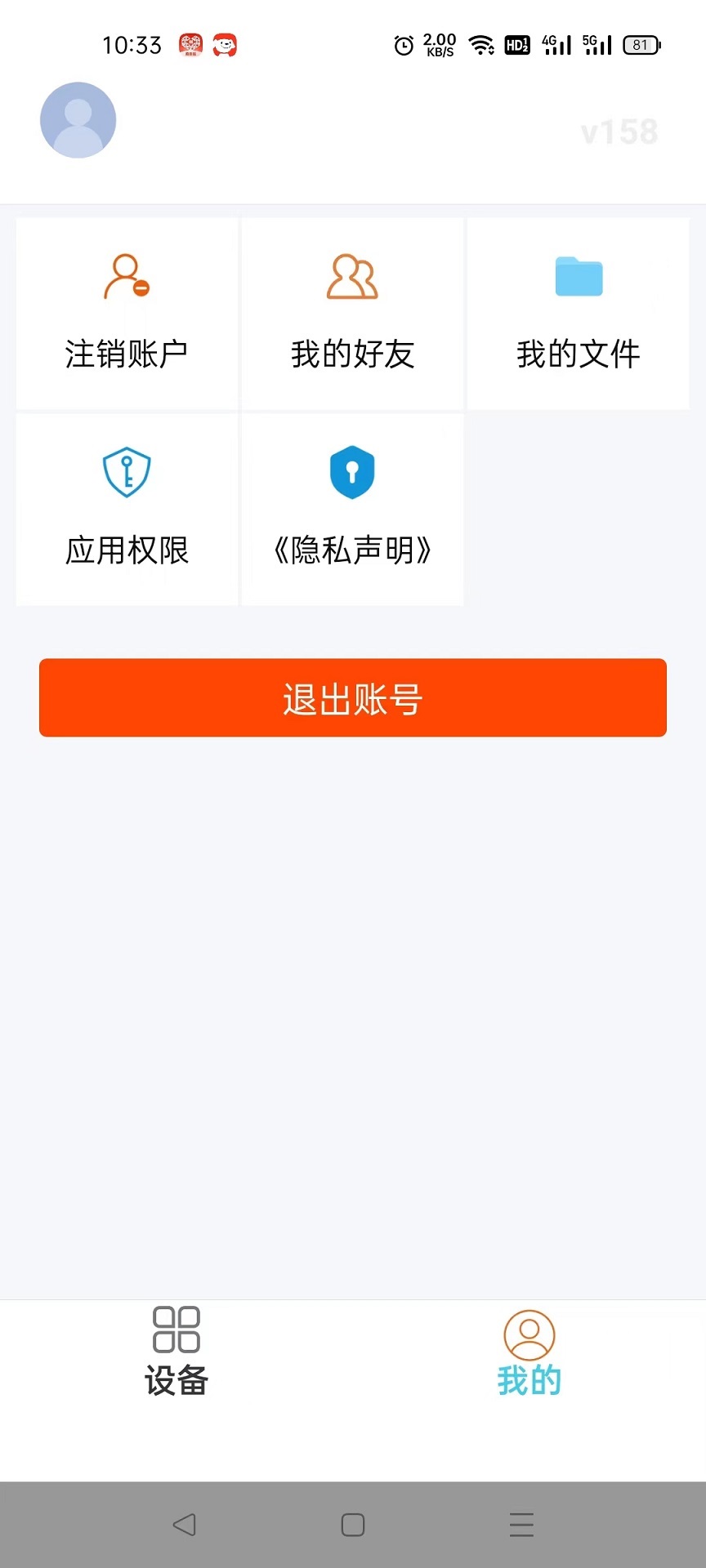
Task: Open the 注销账户 grid cell
Action: coord(126,313)
